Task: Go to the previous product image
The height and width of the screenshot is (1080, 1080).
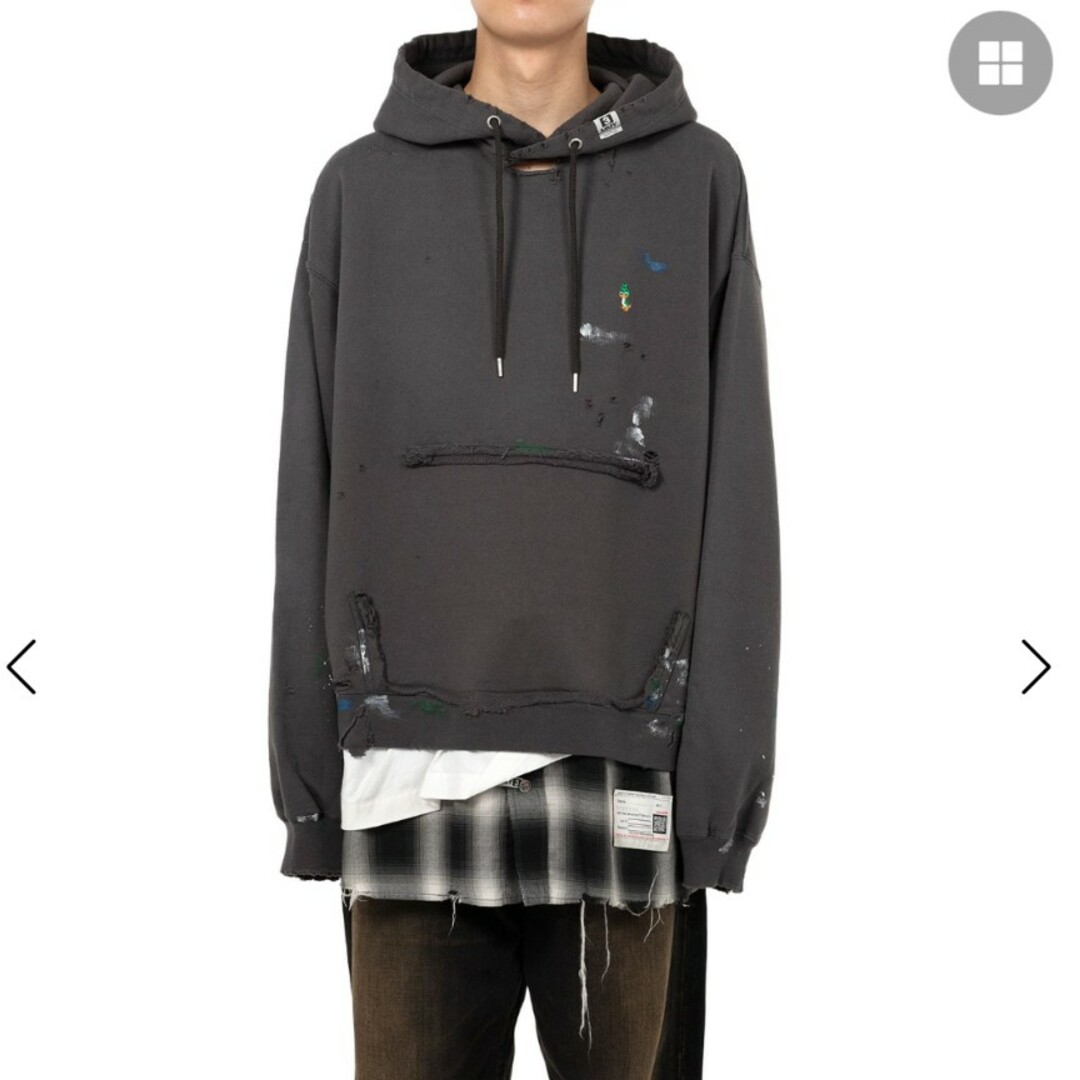Action: pyautogui.click(x=22, y=667)
